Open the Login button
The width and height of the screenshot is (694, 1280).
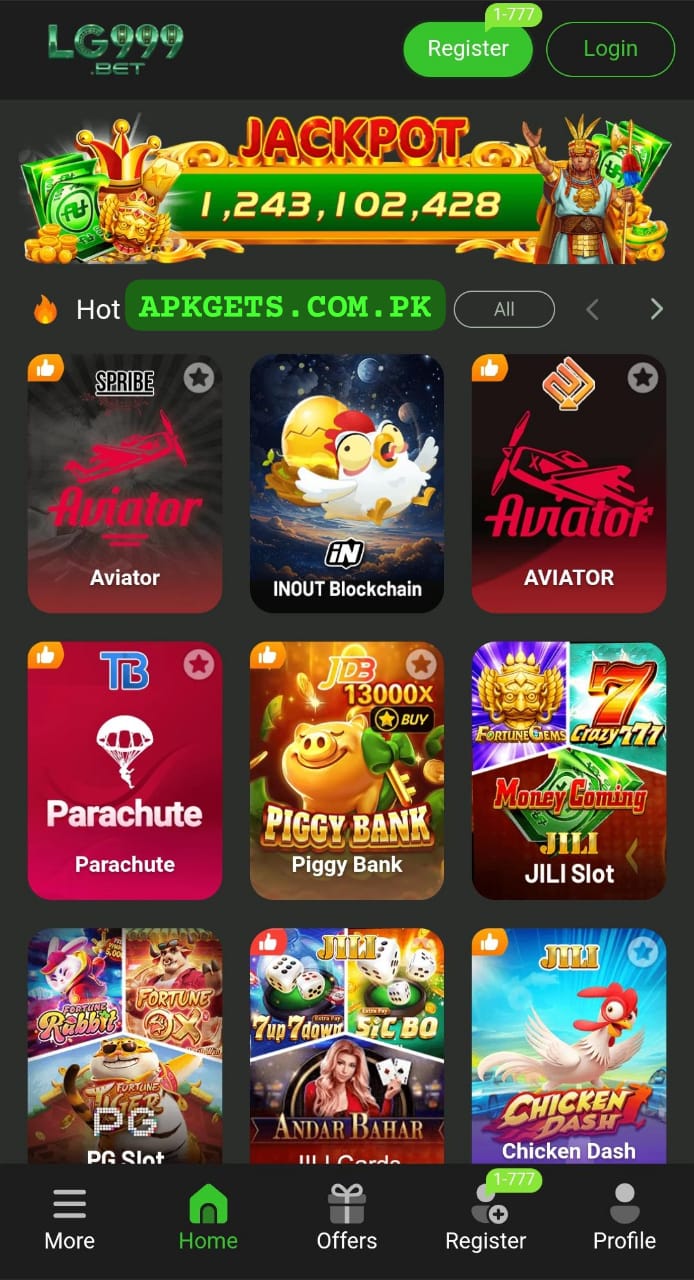(x=610, y=49)
